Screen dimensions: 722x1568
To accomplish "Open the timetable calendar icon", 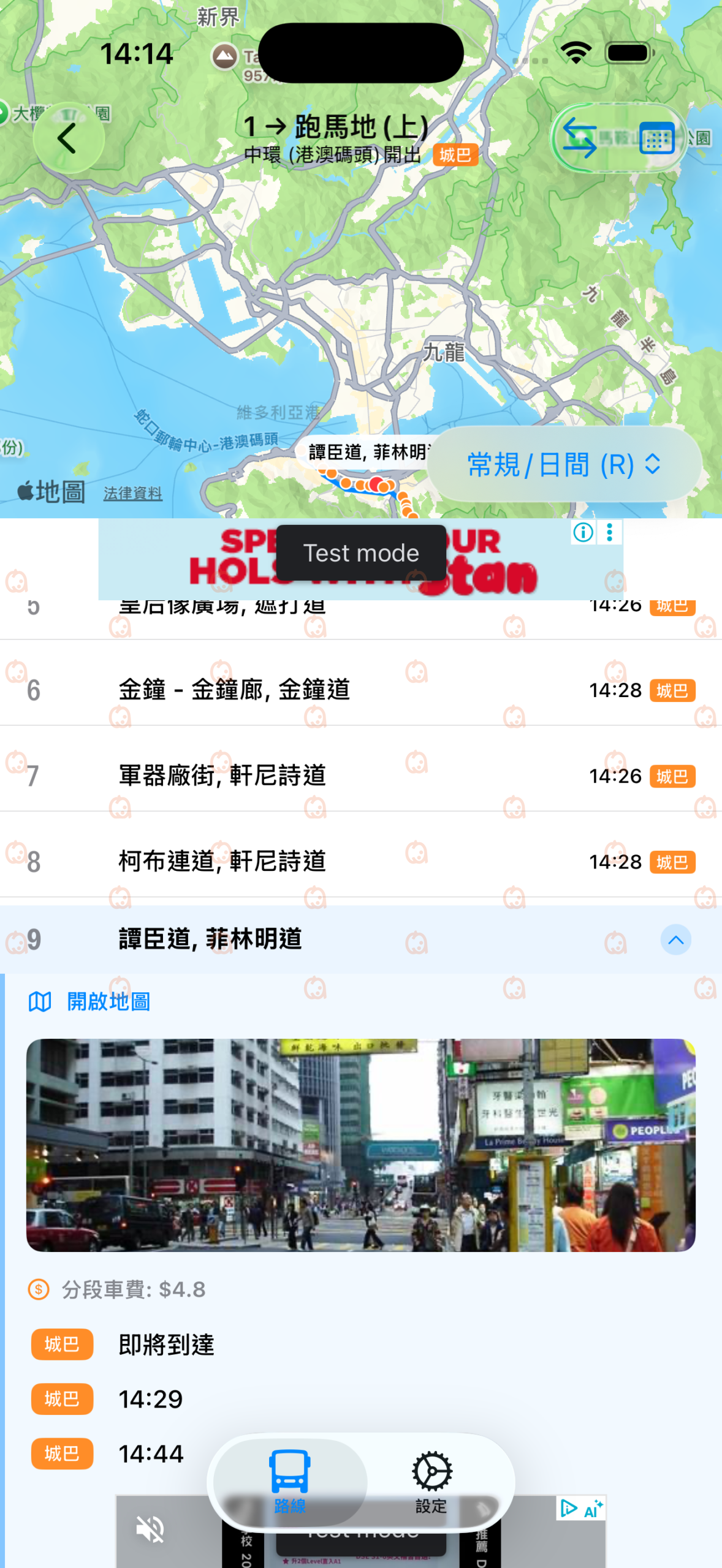I will (x=656, y=138).
